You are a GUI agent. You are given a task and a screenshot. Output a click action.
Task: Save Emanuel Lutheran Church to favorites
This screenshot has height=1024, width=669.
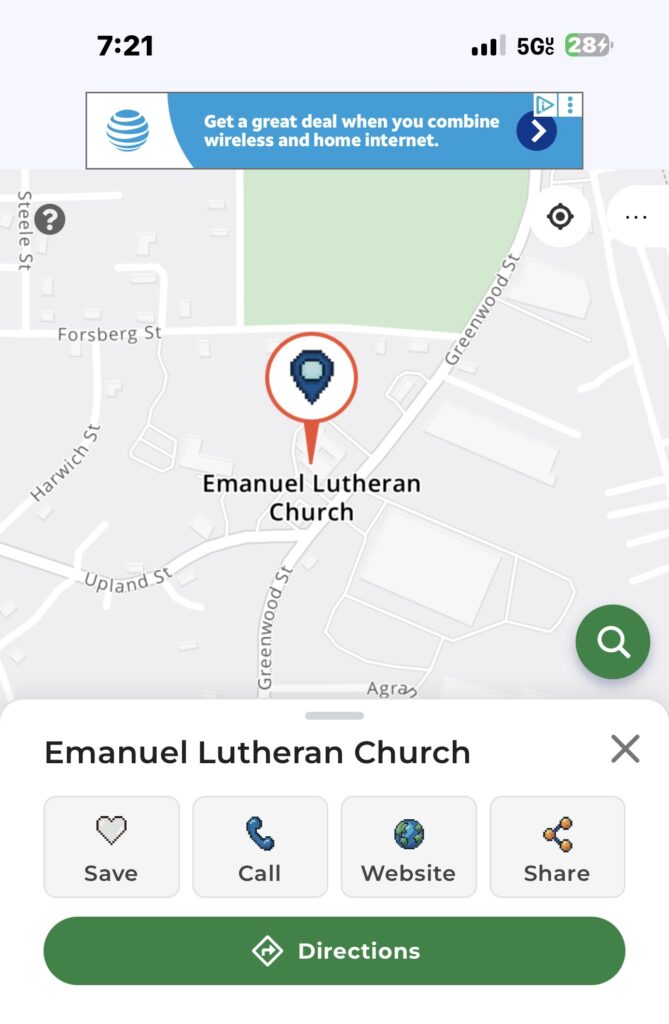click(x=111, y=846)
